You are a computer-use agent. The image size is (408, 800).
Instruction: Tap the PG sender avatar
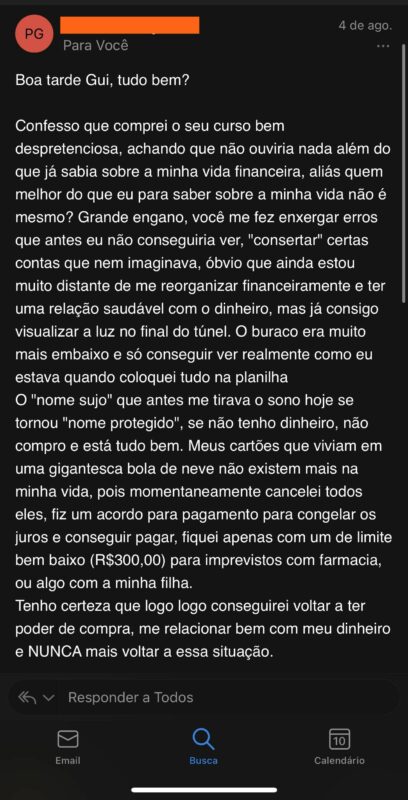click(34, 34)
